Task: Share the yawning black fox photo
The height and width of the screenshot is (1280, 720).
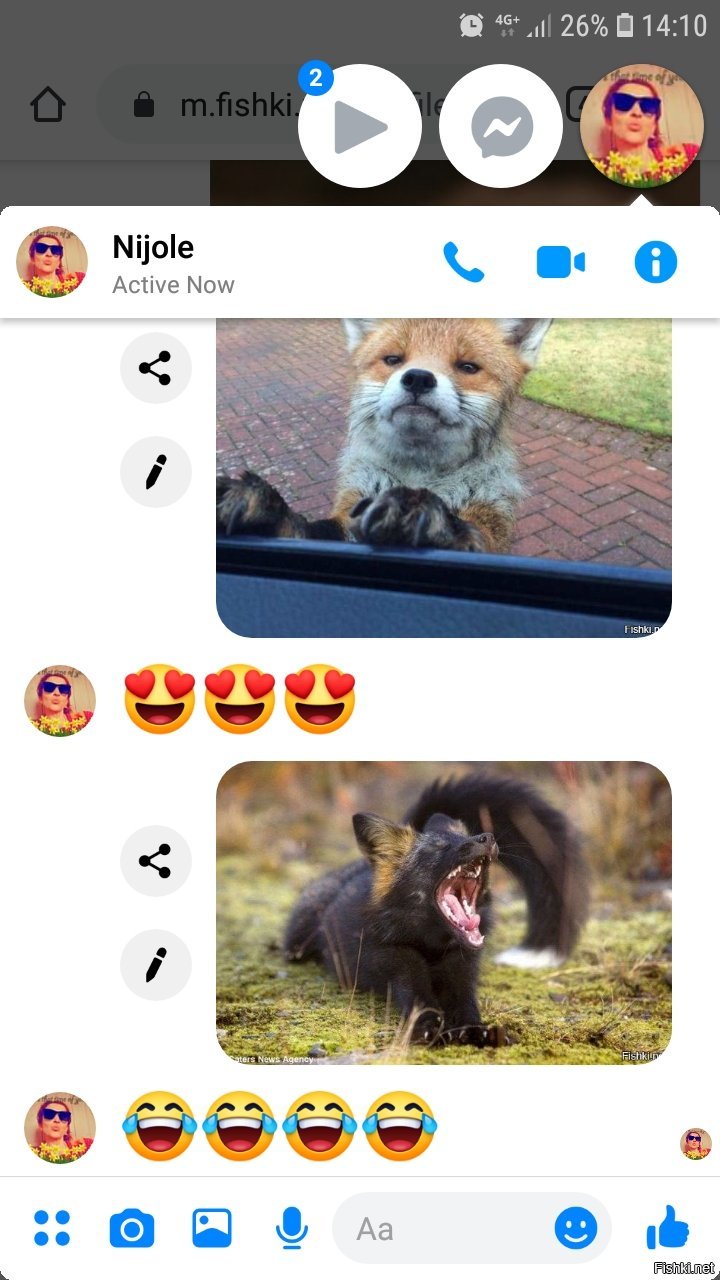Action: [x=155, y=861]
